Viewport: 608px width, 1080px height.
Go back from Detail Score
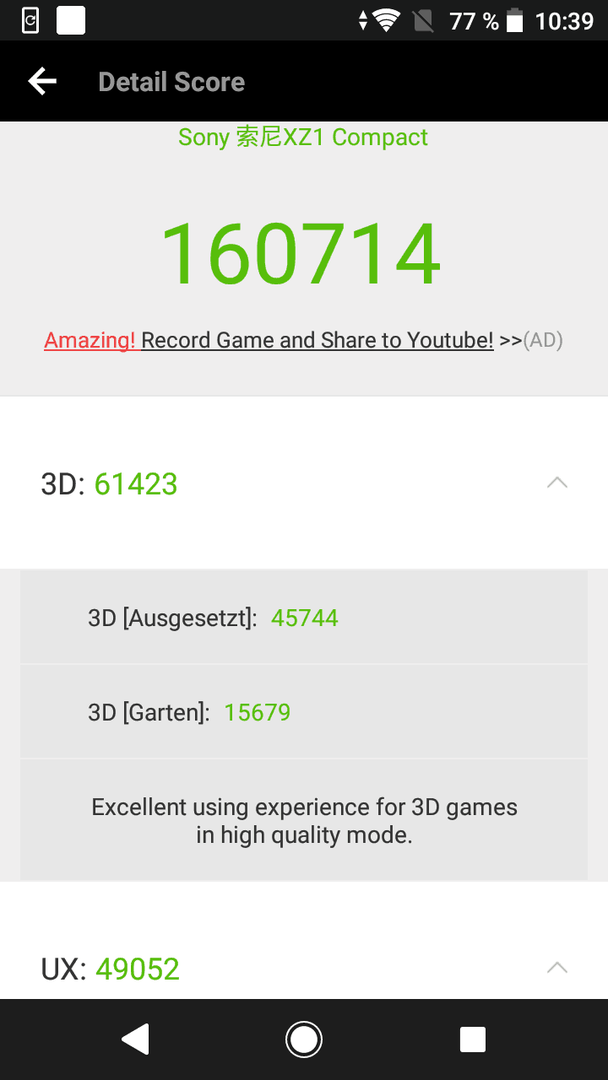42,82
